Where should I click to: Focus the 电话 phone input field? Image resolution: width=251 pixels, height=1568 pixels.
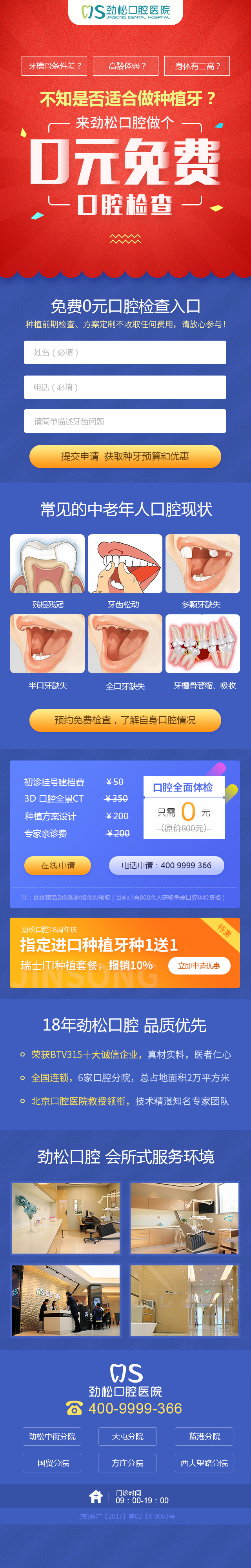[125, 387]
